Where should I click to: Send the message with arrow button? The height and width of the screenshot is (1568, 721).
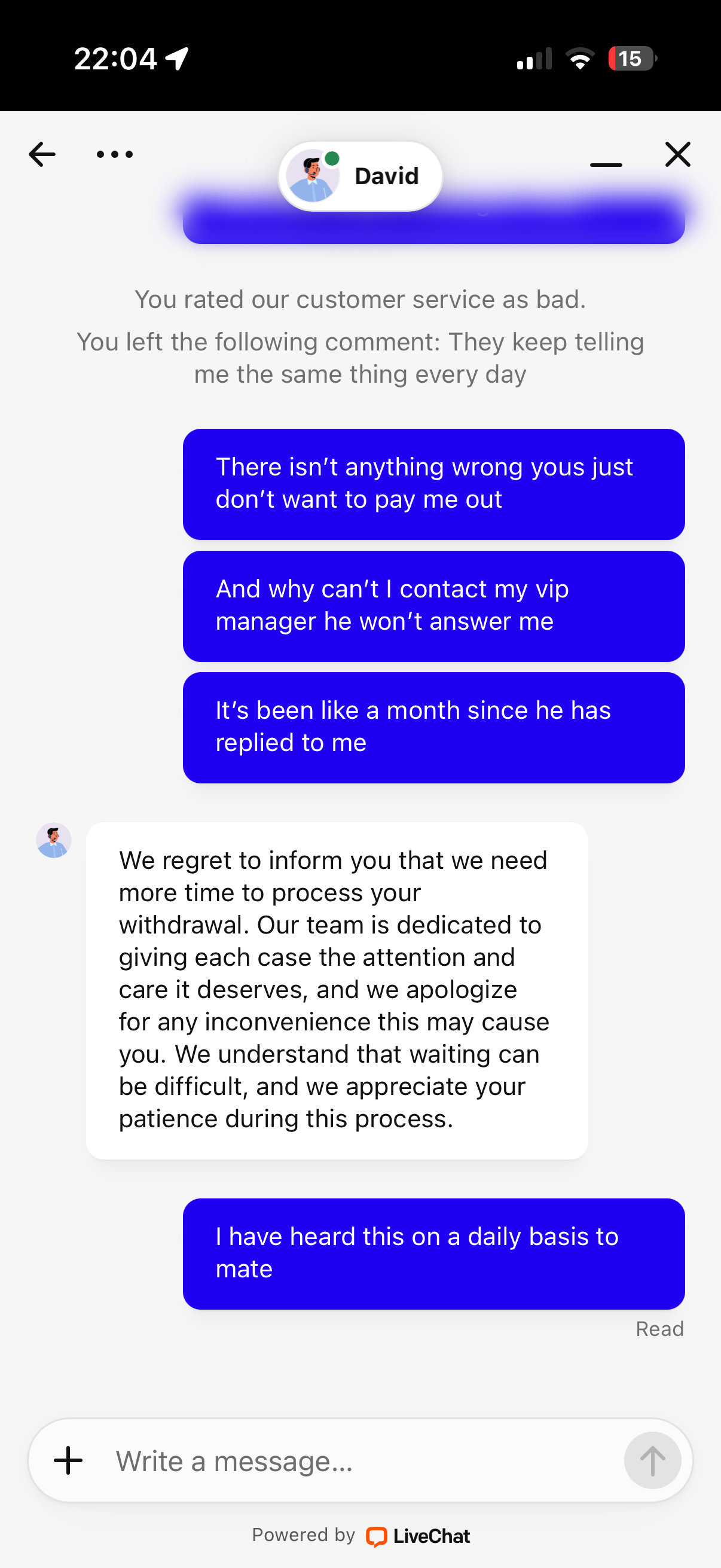pos(652,1461)
